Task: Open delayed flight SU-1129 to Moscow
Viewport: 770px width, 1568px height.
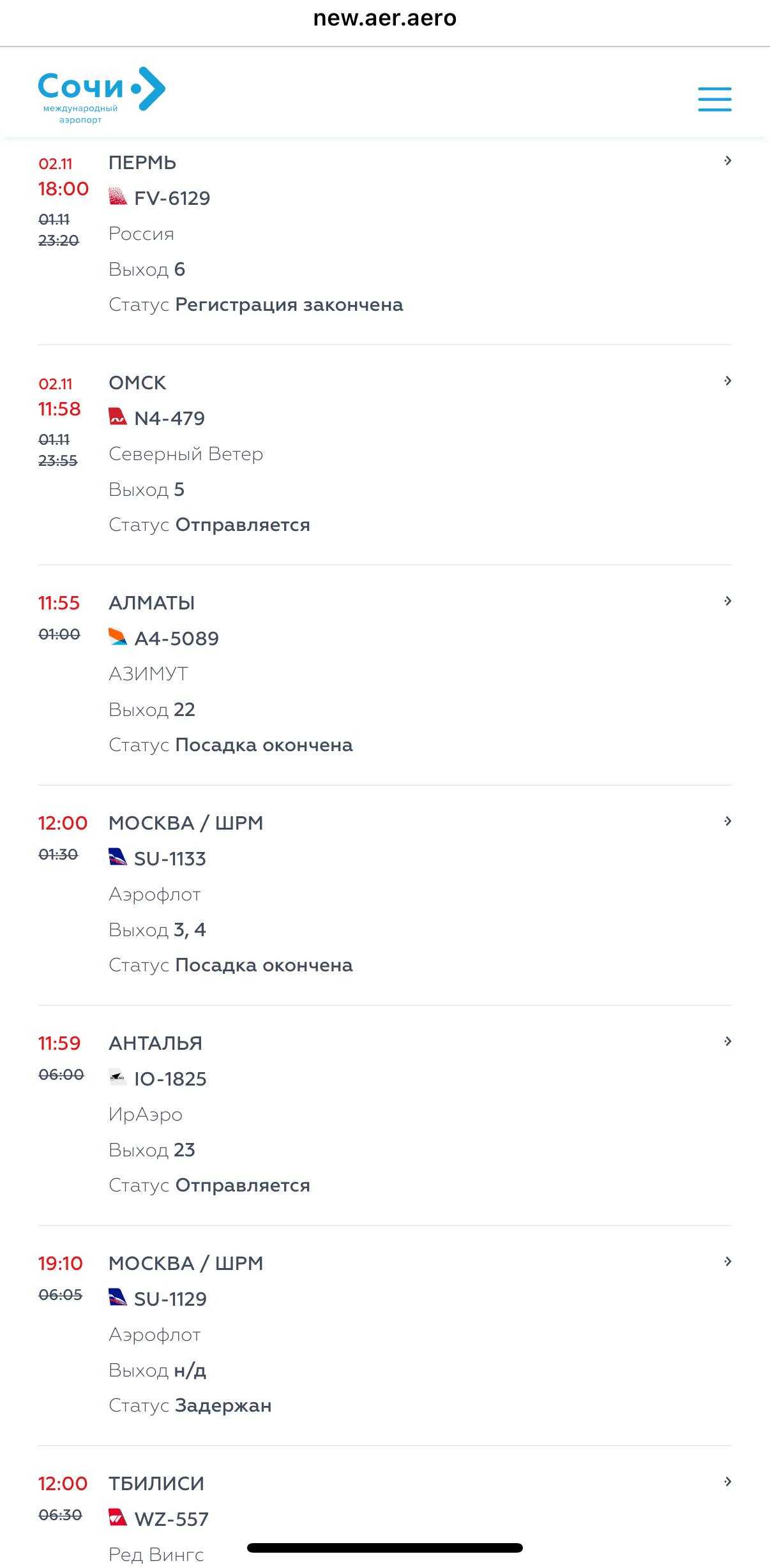Action: tap(171, 1297)
